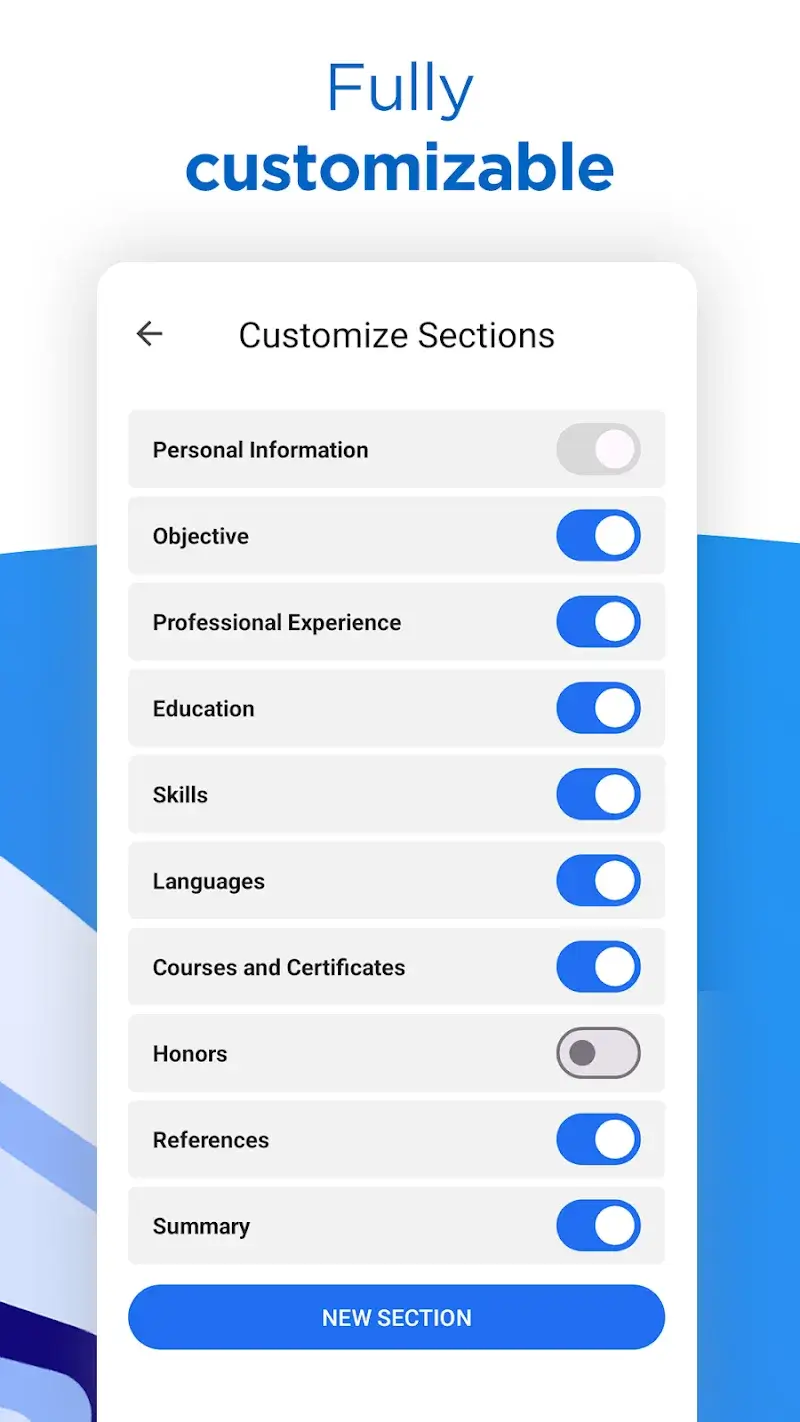800x1422 pixels.
Task: Disable the Summary section switch
Action: click(598, 1226)
